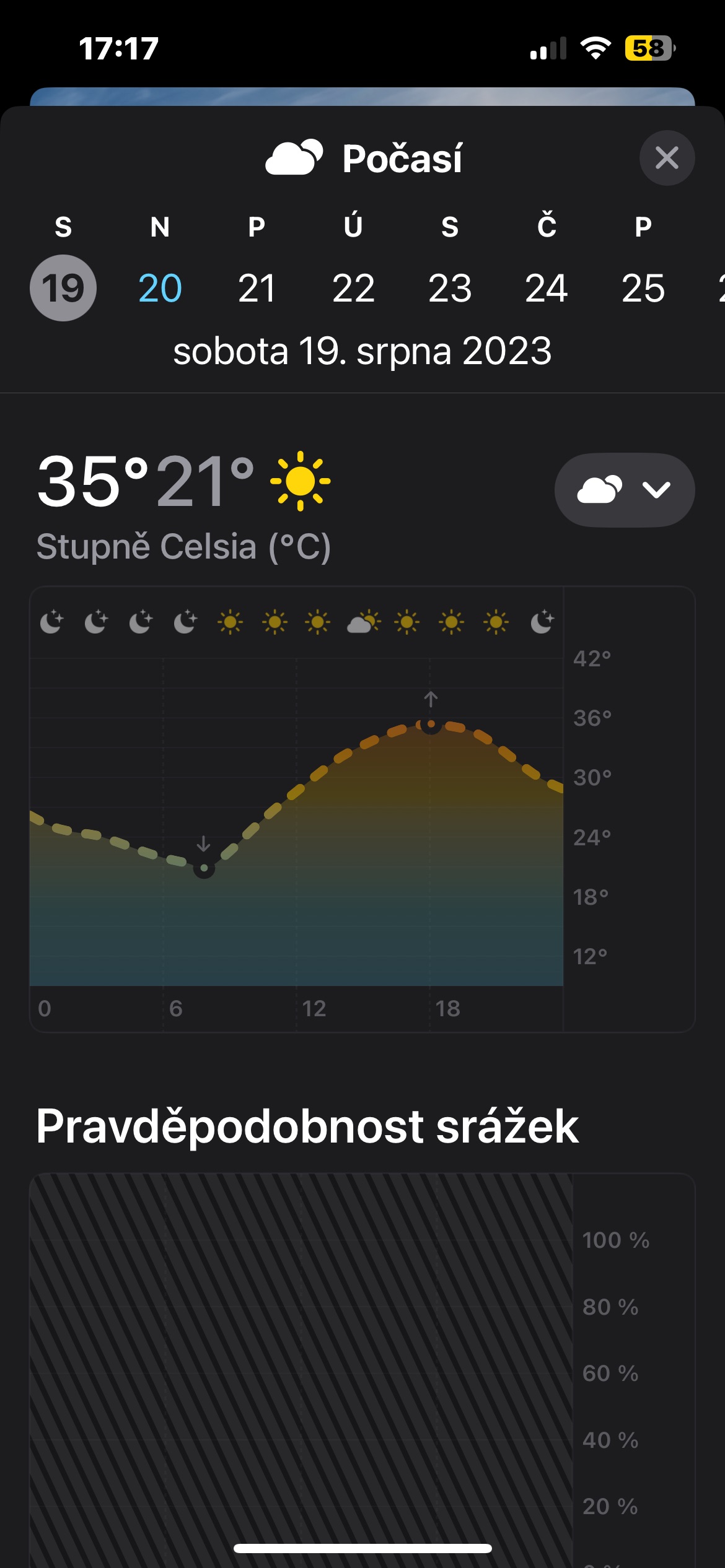
Task: Select Saturday the 19th
Action: point(63,288)
